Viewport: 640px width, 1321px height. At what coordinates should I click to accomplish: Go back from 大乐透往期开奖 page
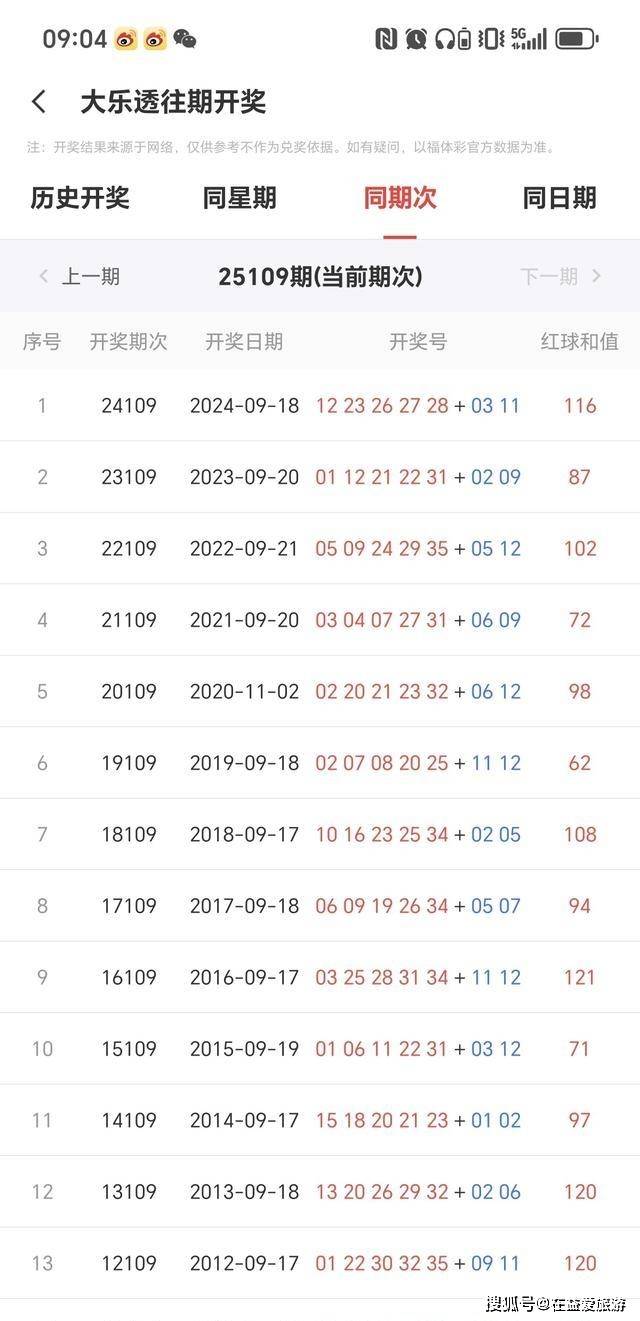[39, 101]
